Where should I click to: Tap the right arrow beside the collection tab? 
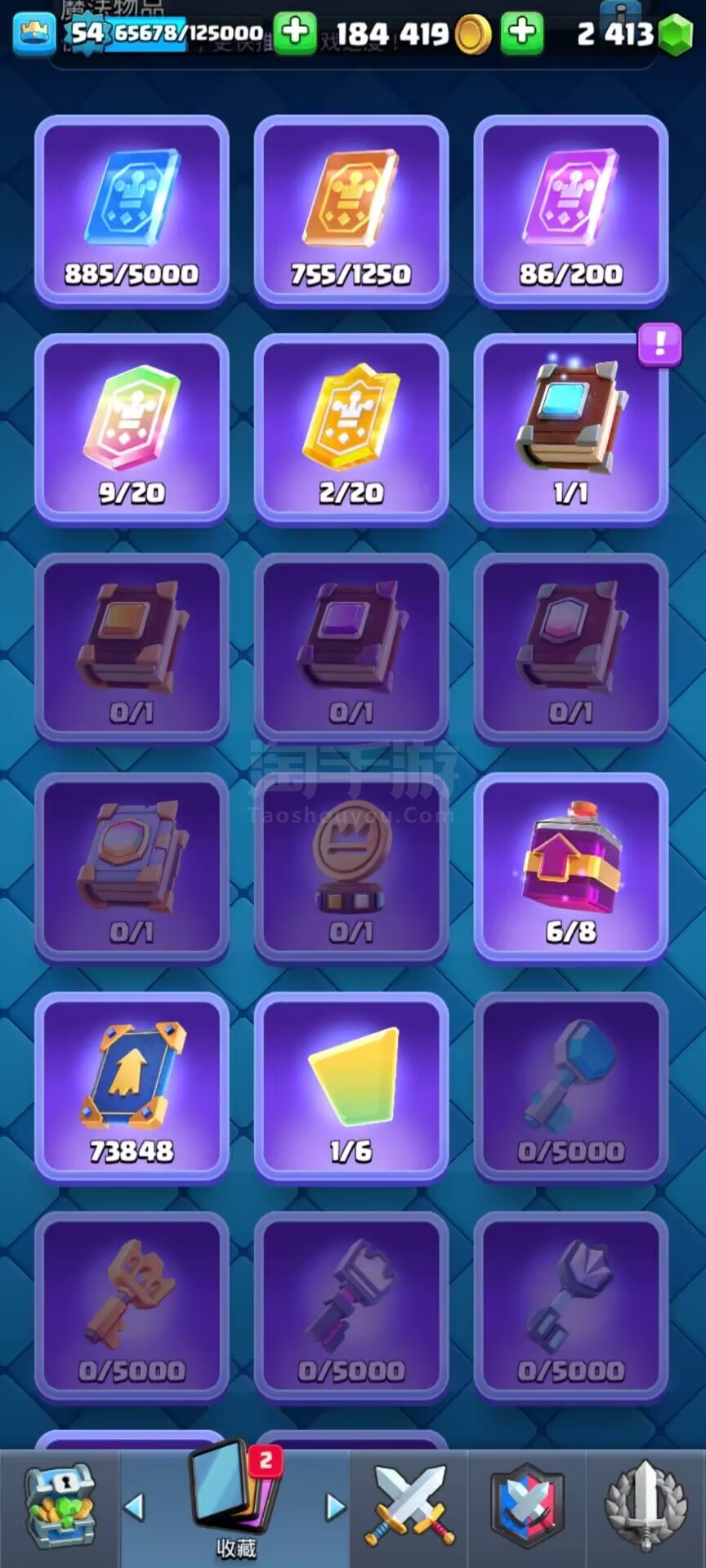335,1507
